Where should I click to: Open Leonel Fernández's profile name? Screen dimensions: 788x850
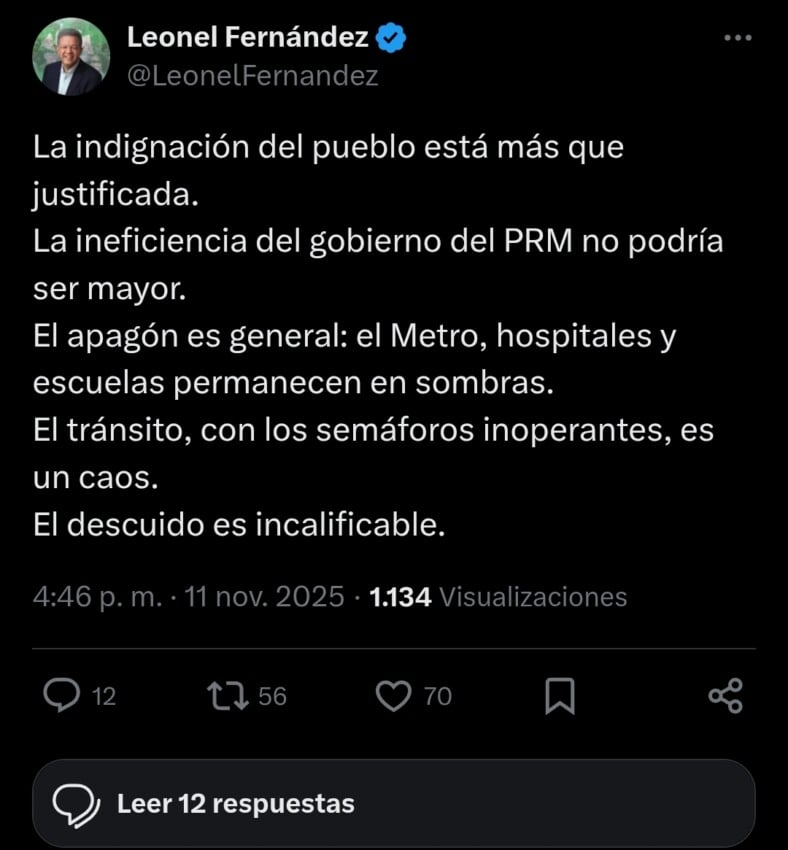click(x=246, y=36)
